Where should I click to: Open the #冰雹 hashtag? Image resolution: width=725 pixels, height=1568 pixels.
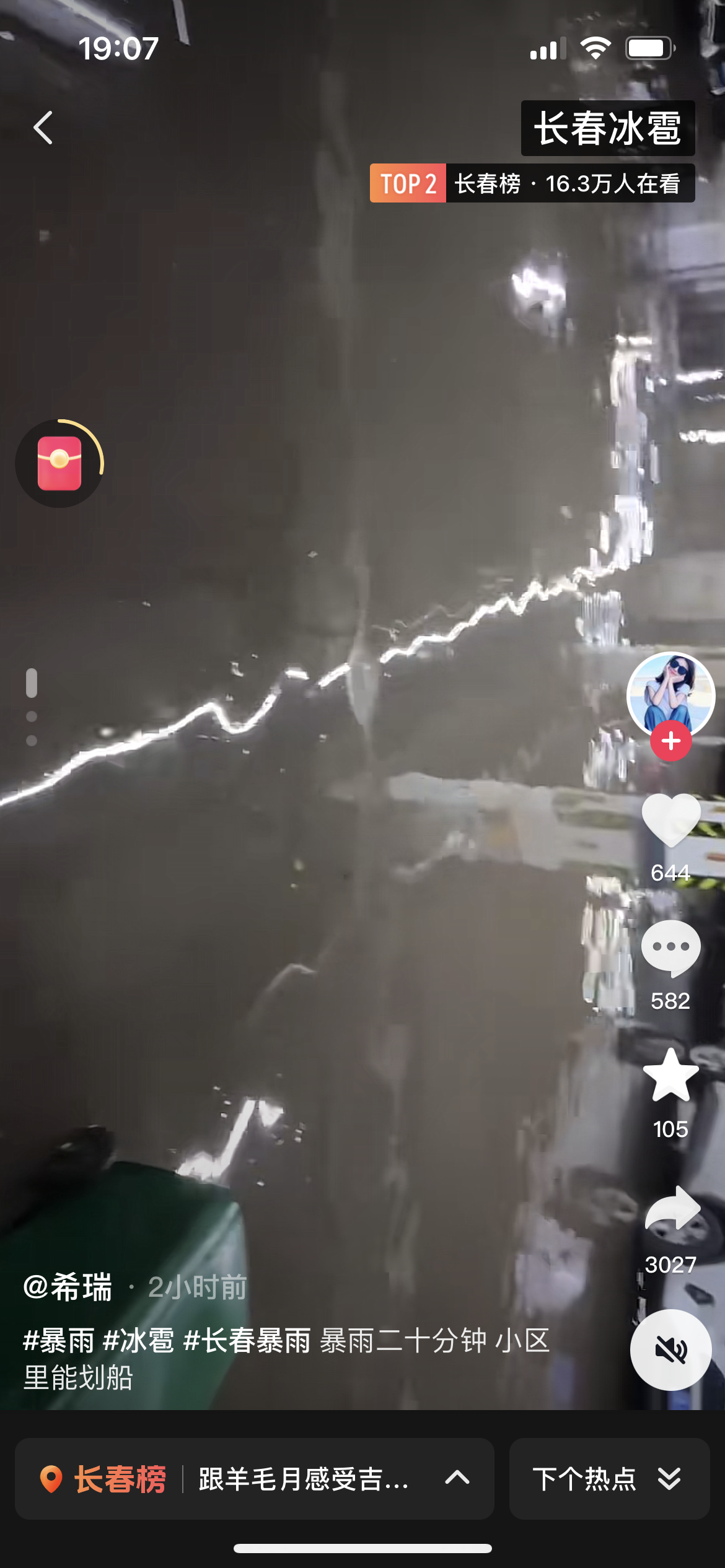(x=139, y=1341)
